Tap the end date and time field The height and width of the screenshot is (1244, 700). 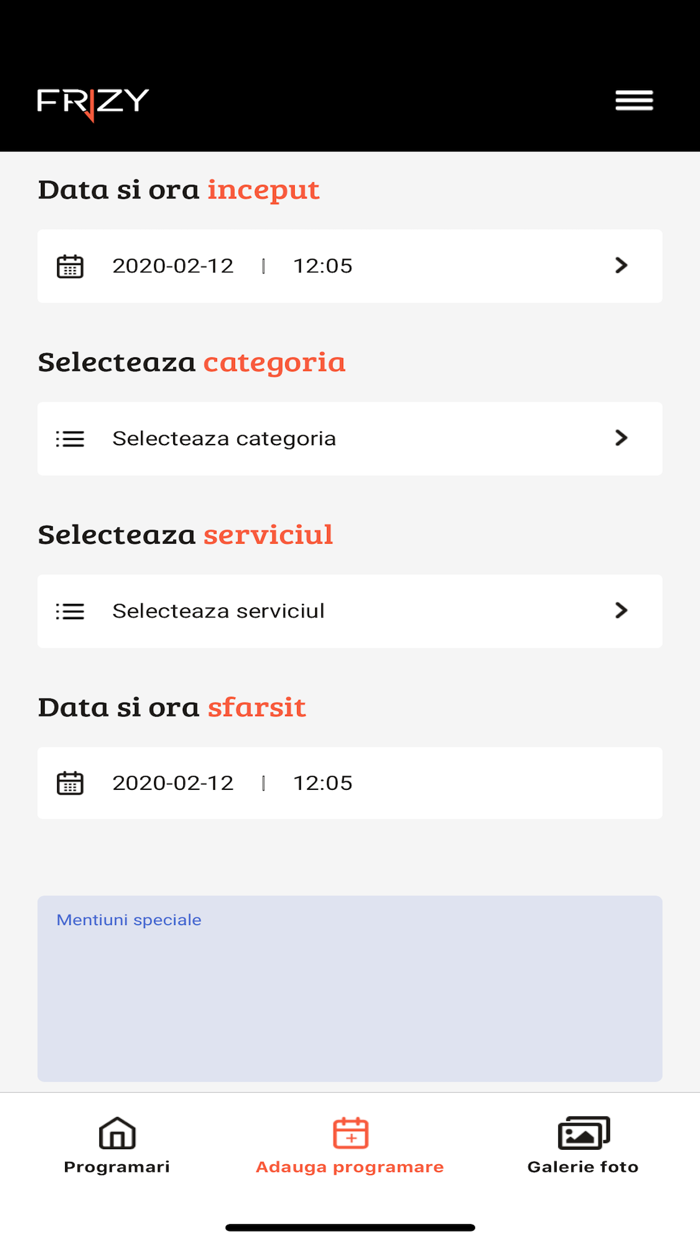tap(349, 783)
